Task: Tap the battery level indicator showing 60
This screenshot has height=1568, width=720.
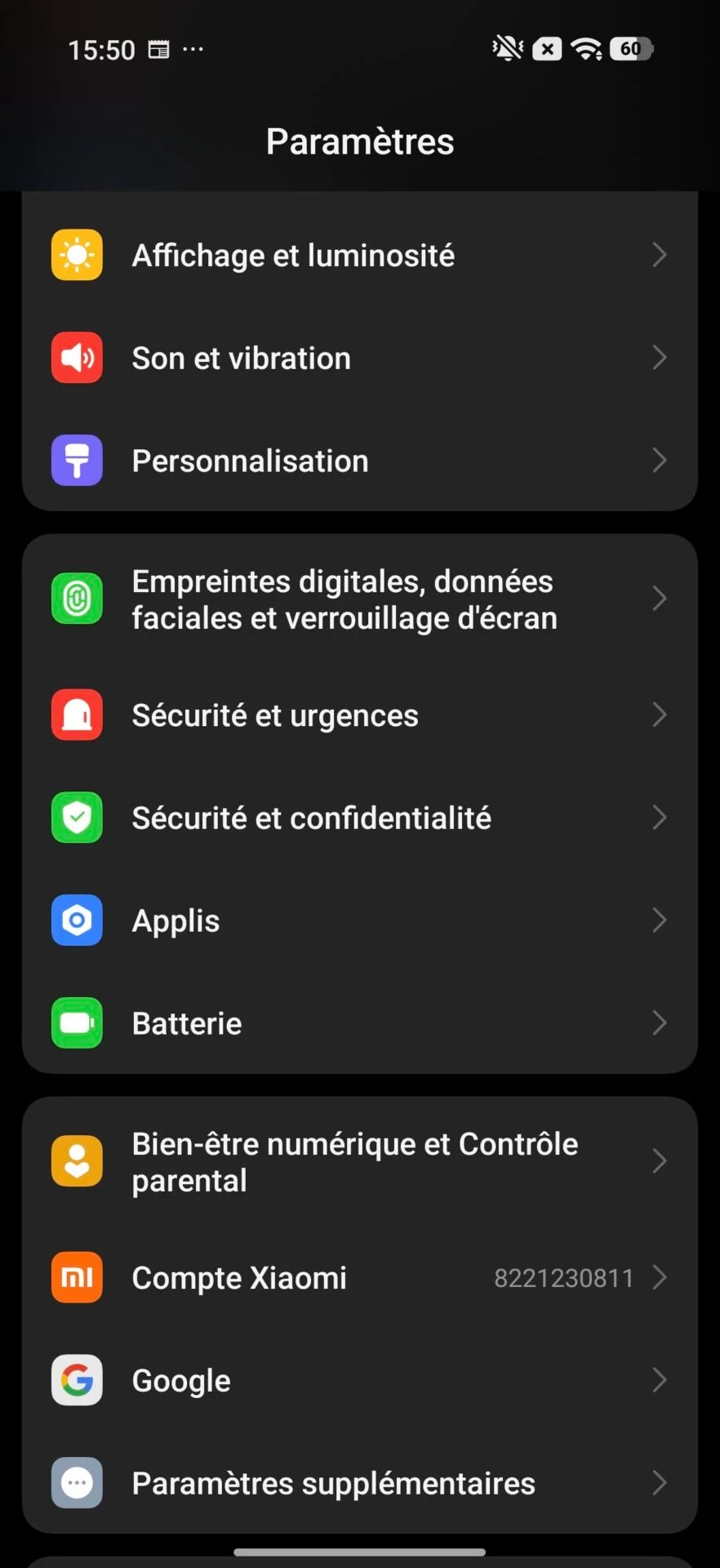Action: click(x=631, y=48)
